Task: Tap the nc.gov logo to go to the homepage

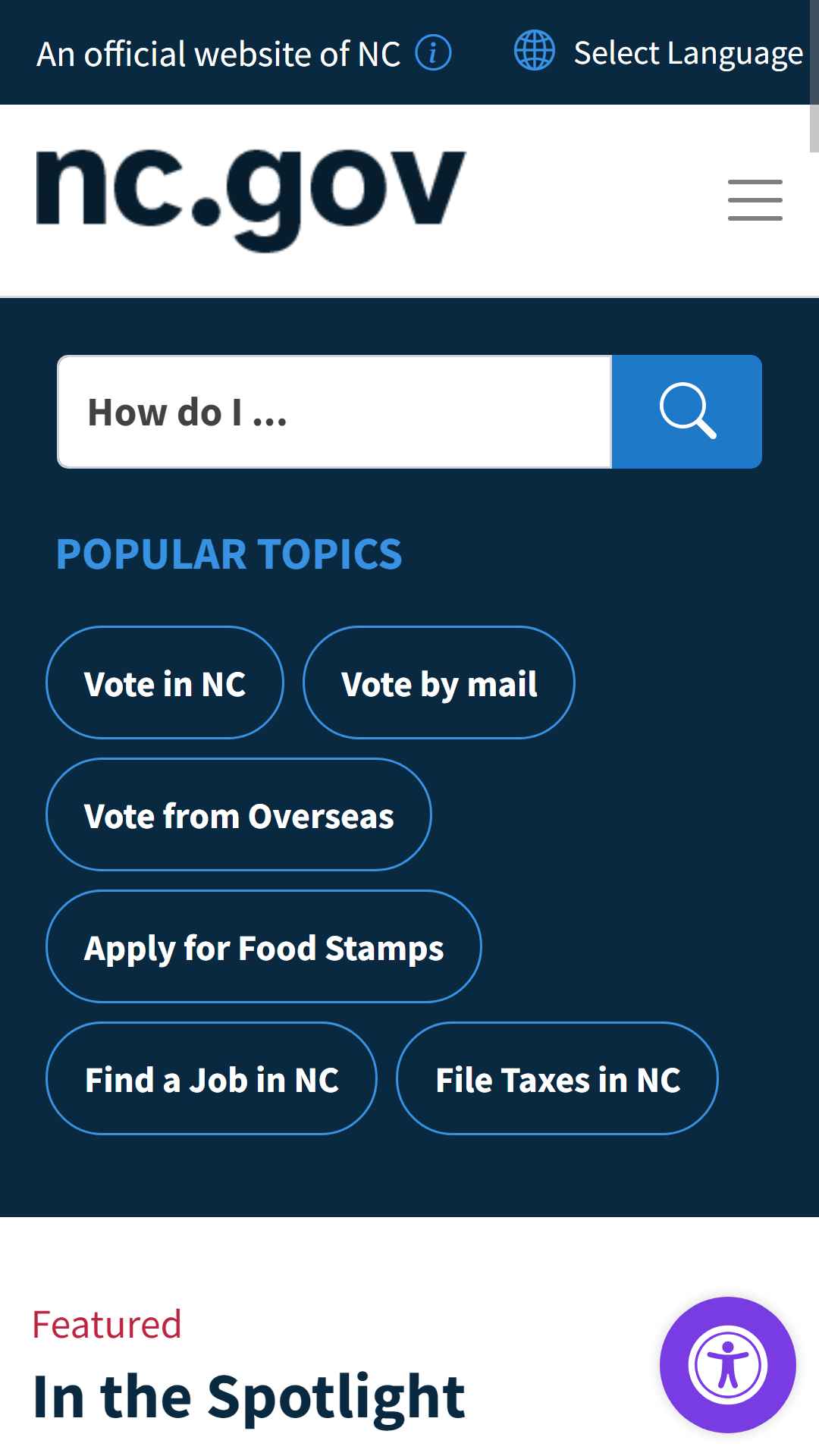Action: (x=251, y=199)
